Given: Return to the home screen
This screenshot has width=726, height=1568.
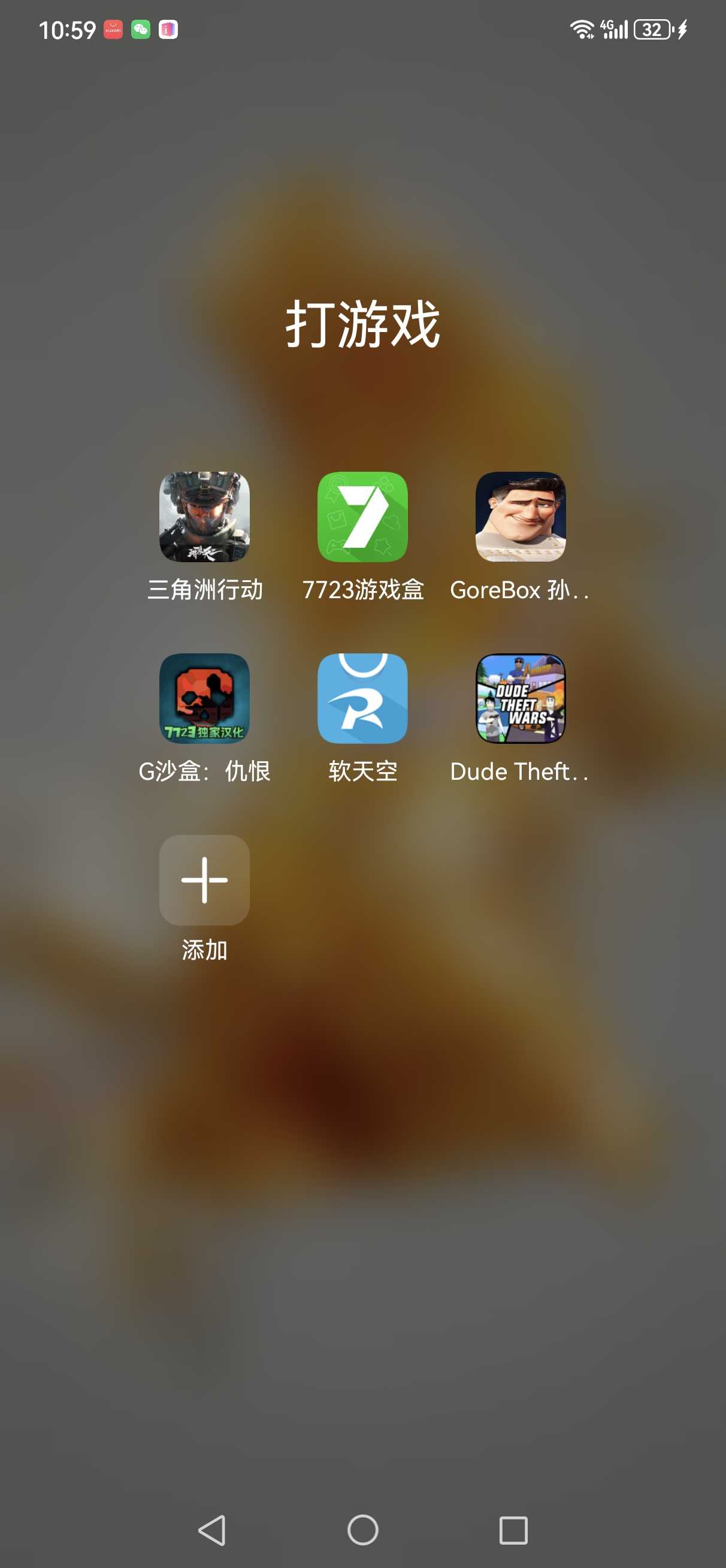Looking at the screenshot, I should tap(362, 1530).
